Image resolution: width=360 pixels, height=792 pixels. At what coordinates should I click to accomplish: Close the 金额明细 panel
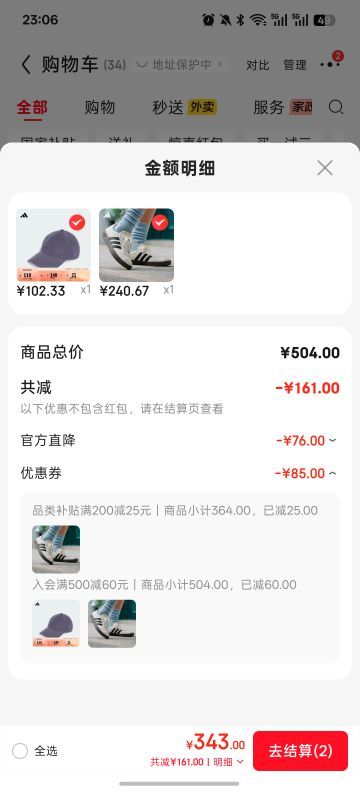[325, 168]
